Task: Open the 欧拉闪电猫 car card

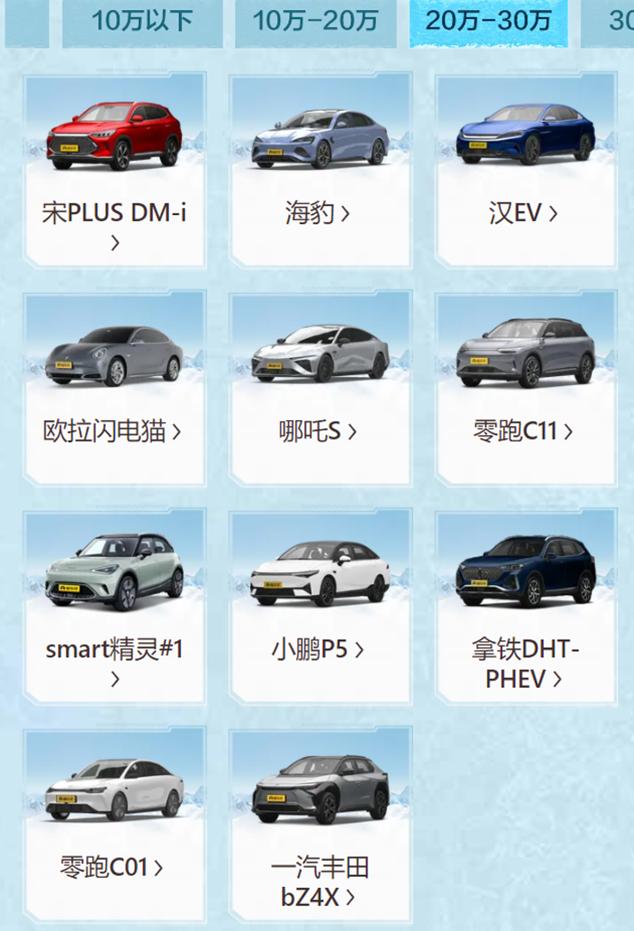Action: [x=115, y=388]
